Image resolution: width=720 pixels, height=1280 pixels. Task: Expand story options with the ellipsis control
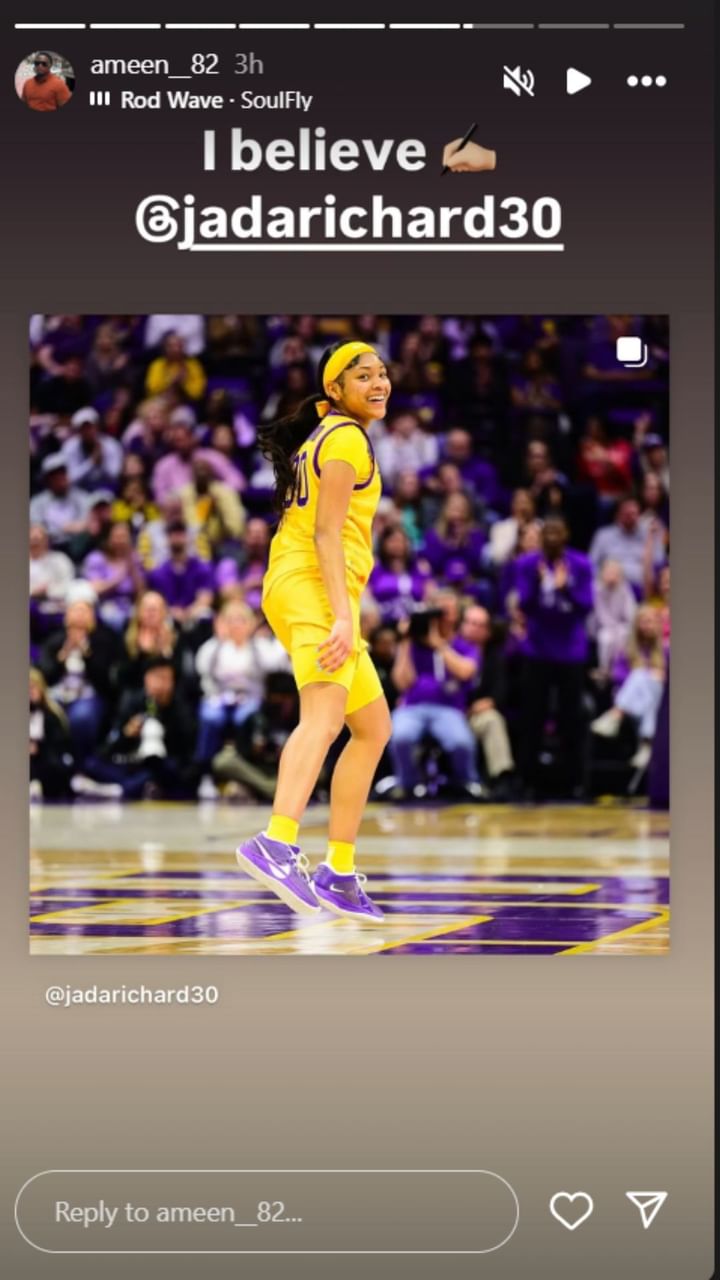coord(647,81)
